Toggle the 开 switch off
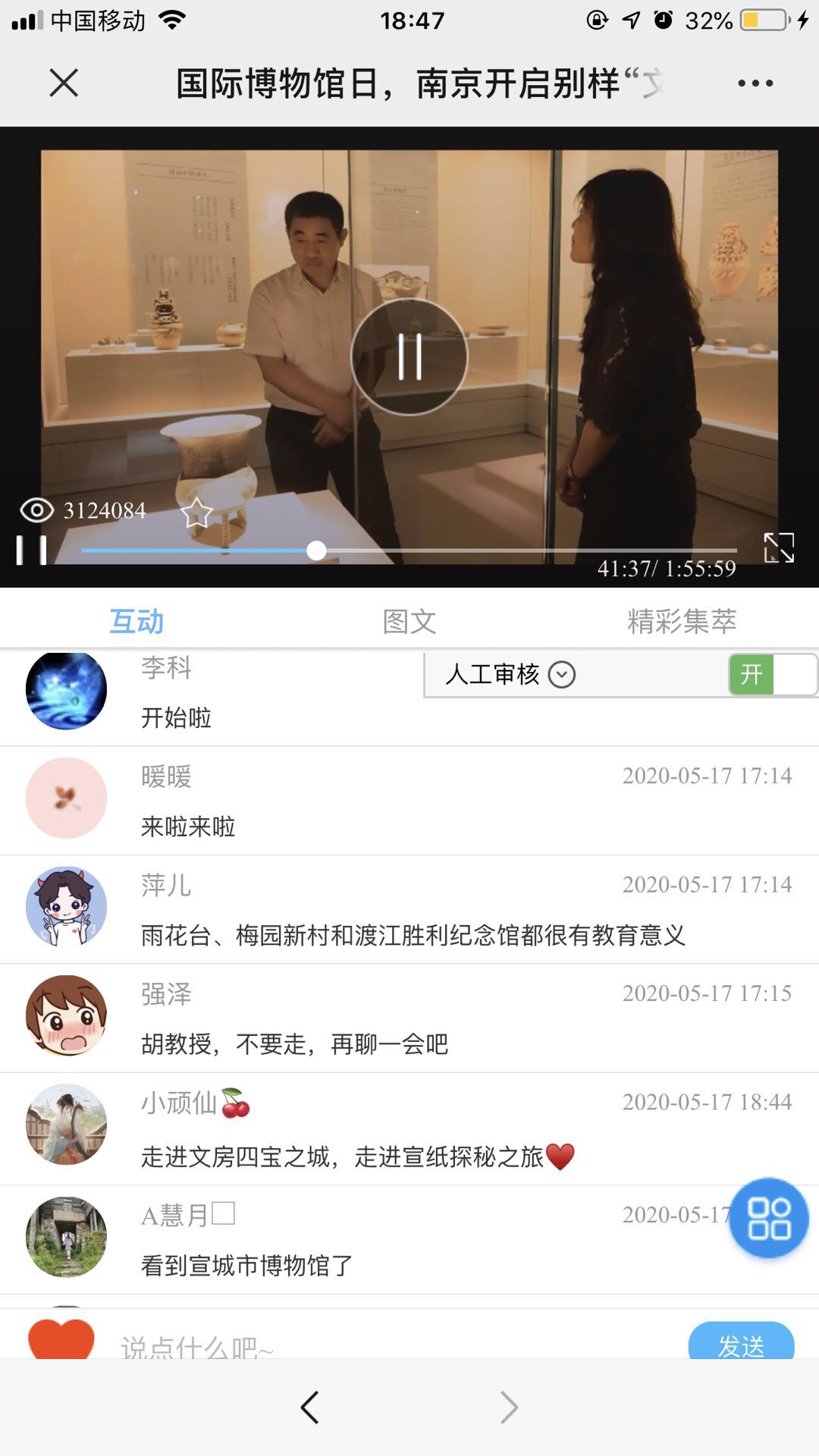 772,674
